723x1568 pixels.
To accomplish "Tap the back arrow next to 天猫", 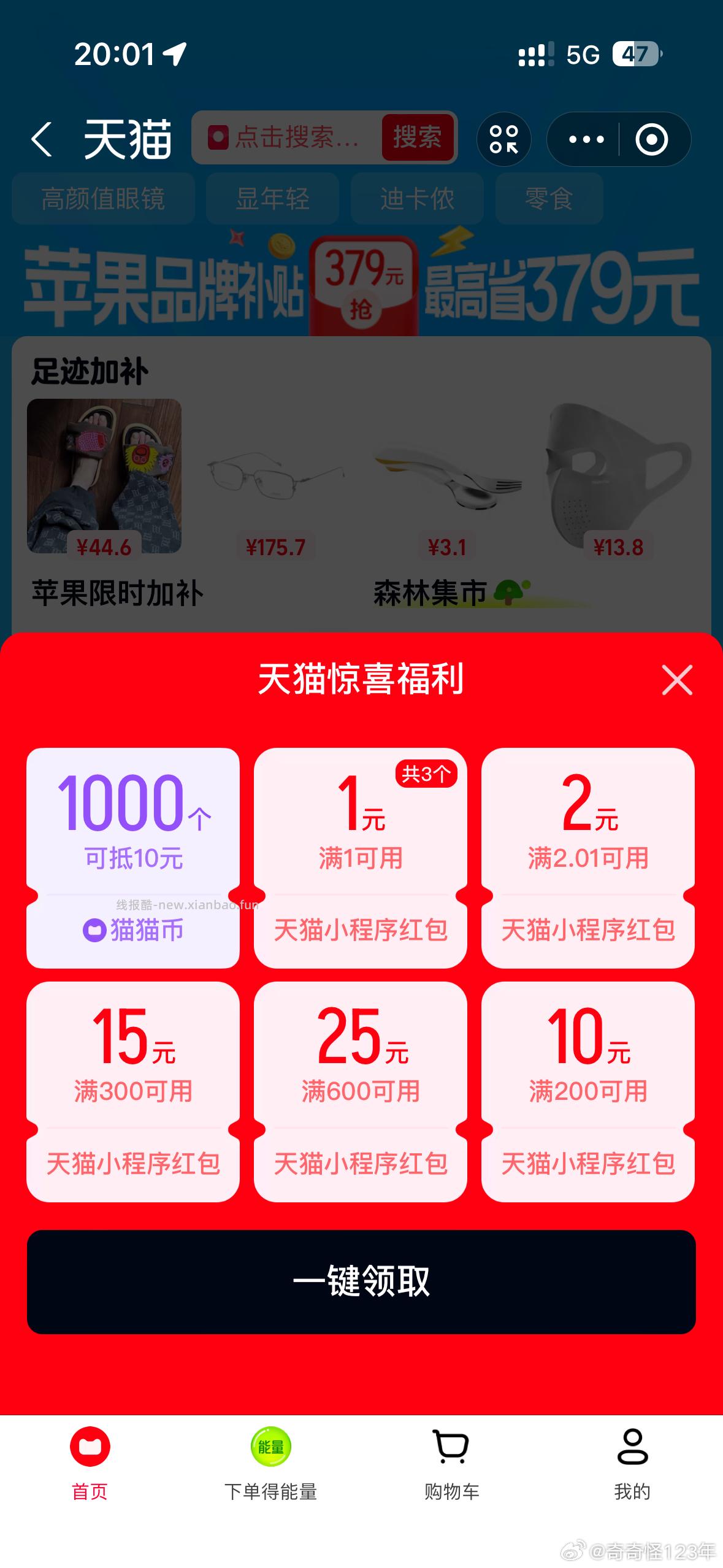I will click(x=42, y=139).
